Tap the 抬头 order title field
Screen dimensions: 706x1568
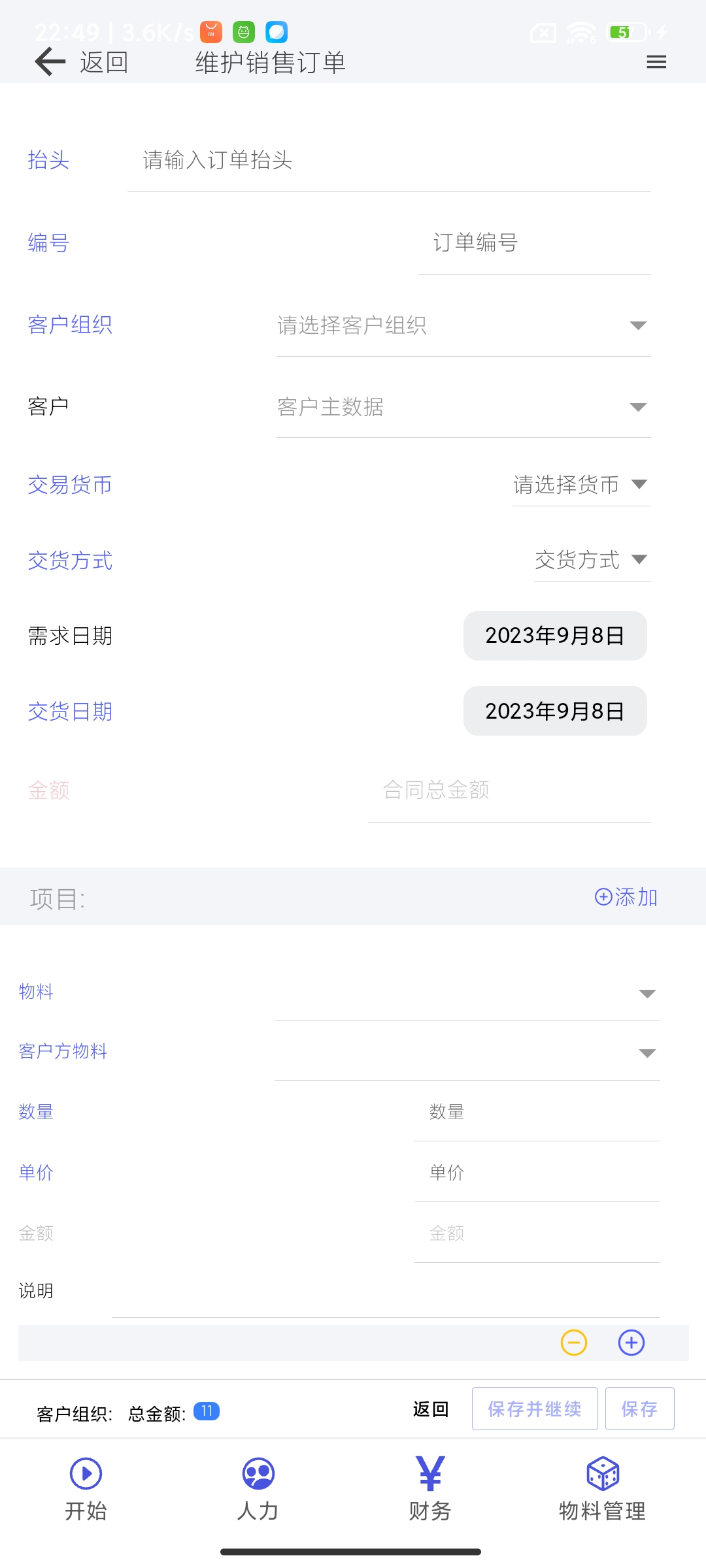[x=389, y=161]
